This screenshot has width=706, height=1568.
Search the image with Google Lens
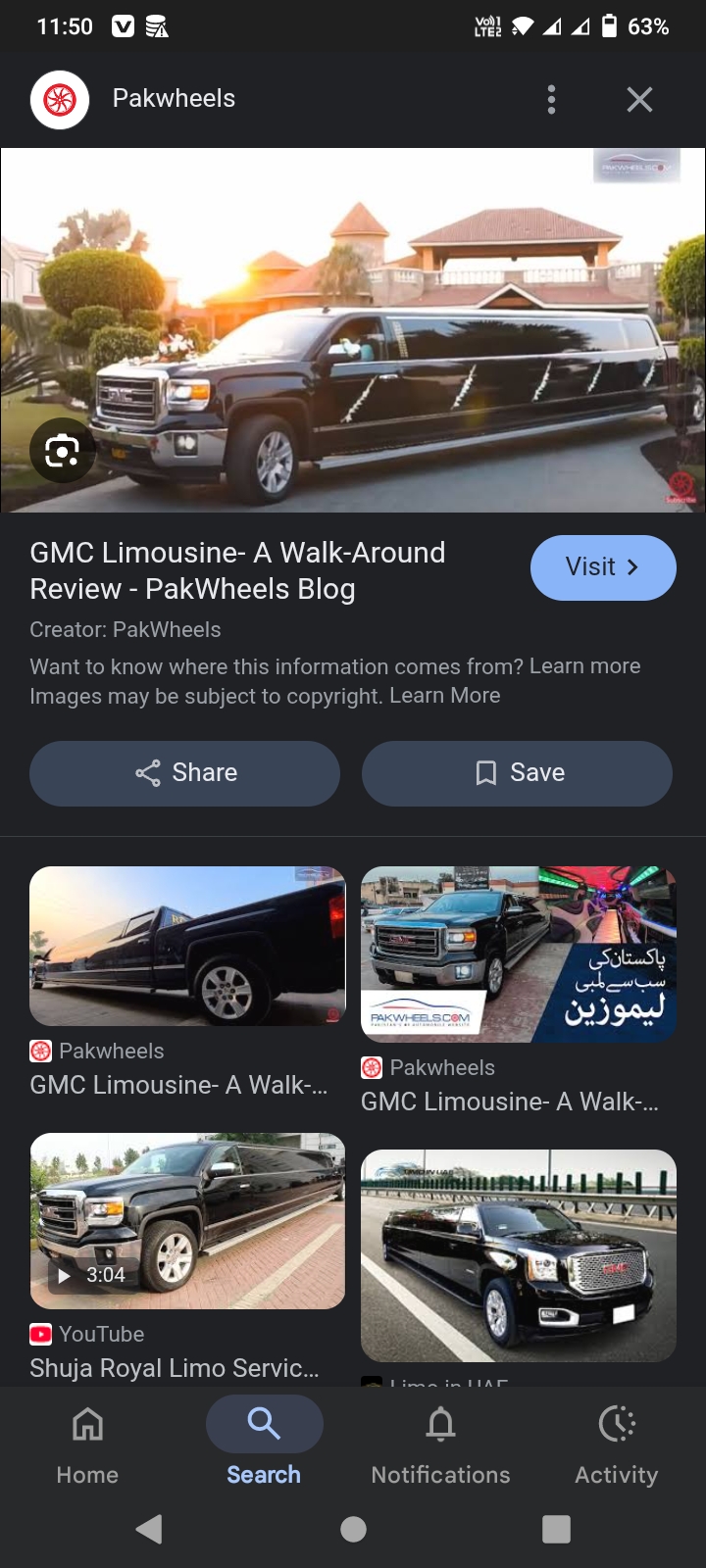pyautogui.click(x=62, y=451)
